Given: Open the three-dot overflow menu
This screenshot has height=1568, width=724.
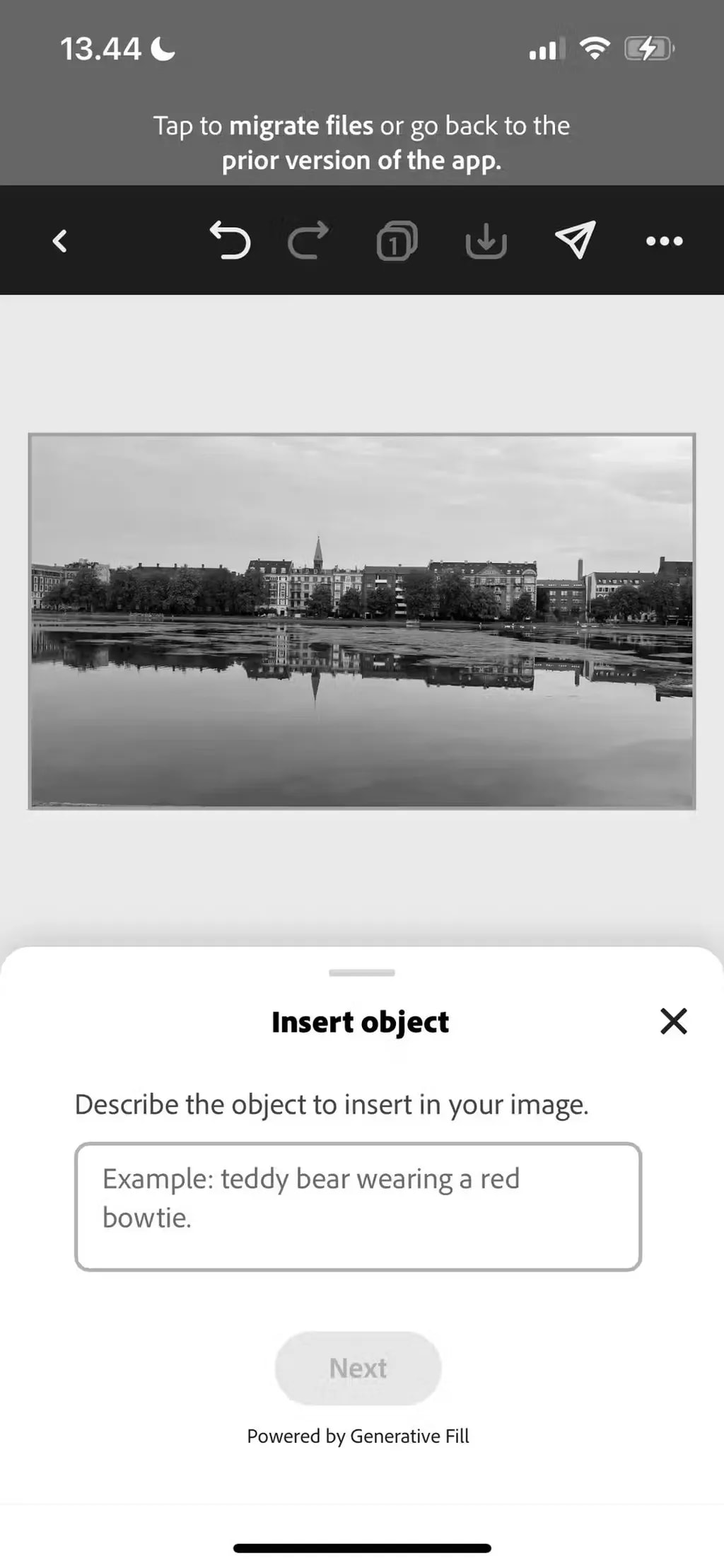Looking at the screenshot, I should 664,241.
